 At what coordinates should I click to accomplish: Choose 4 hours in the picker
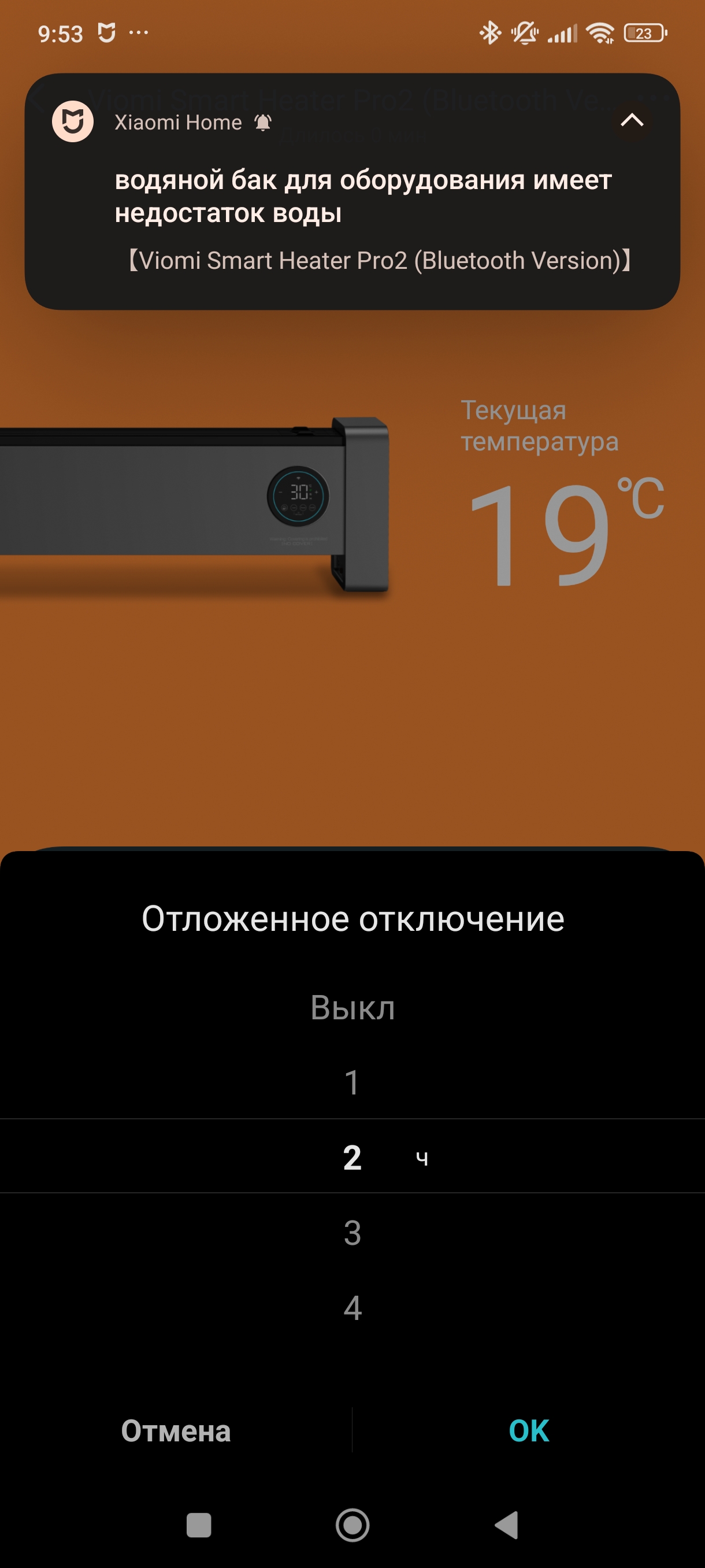(352, 1307)
